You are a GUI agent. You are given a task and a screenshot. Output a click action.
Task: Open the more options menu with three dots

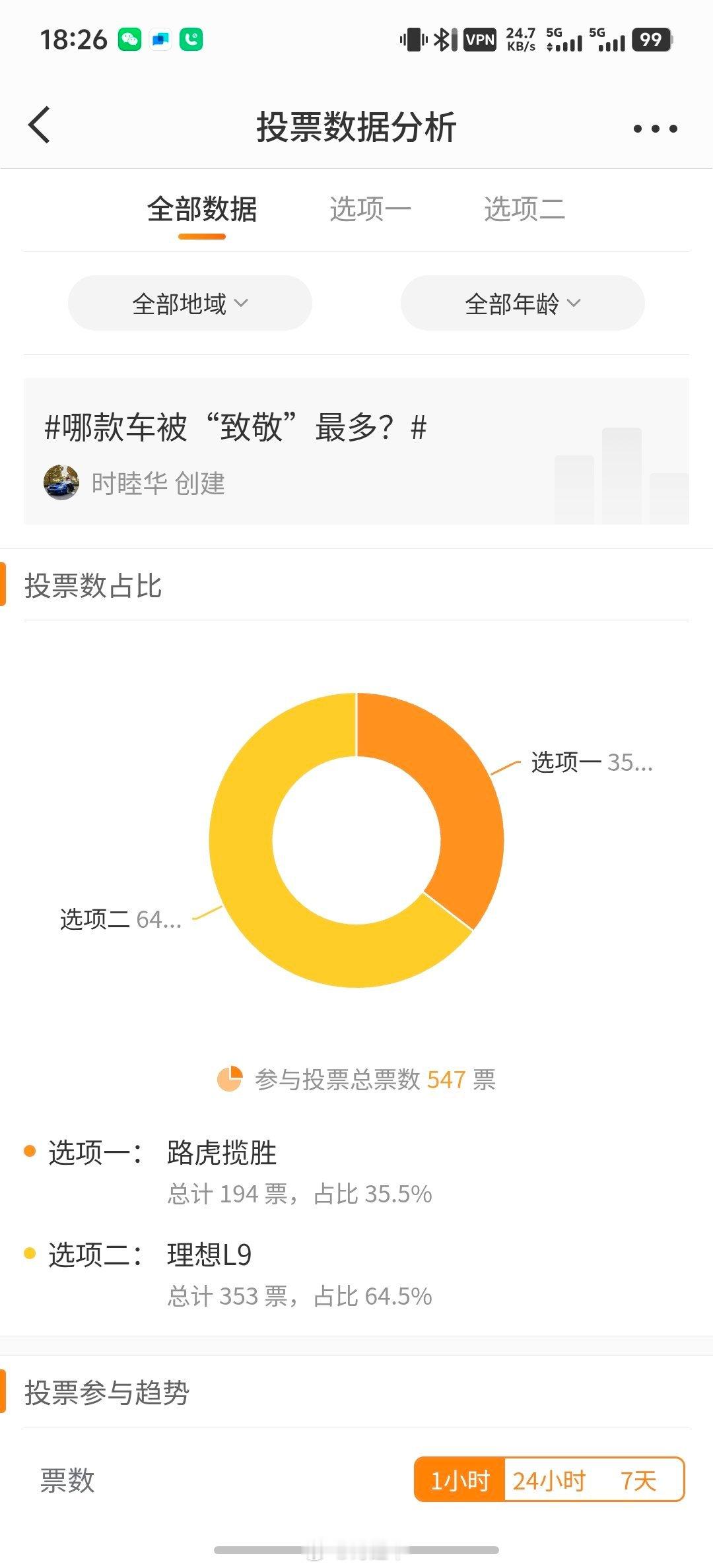[656, 127]
